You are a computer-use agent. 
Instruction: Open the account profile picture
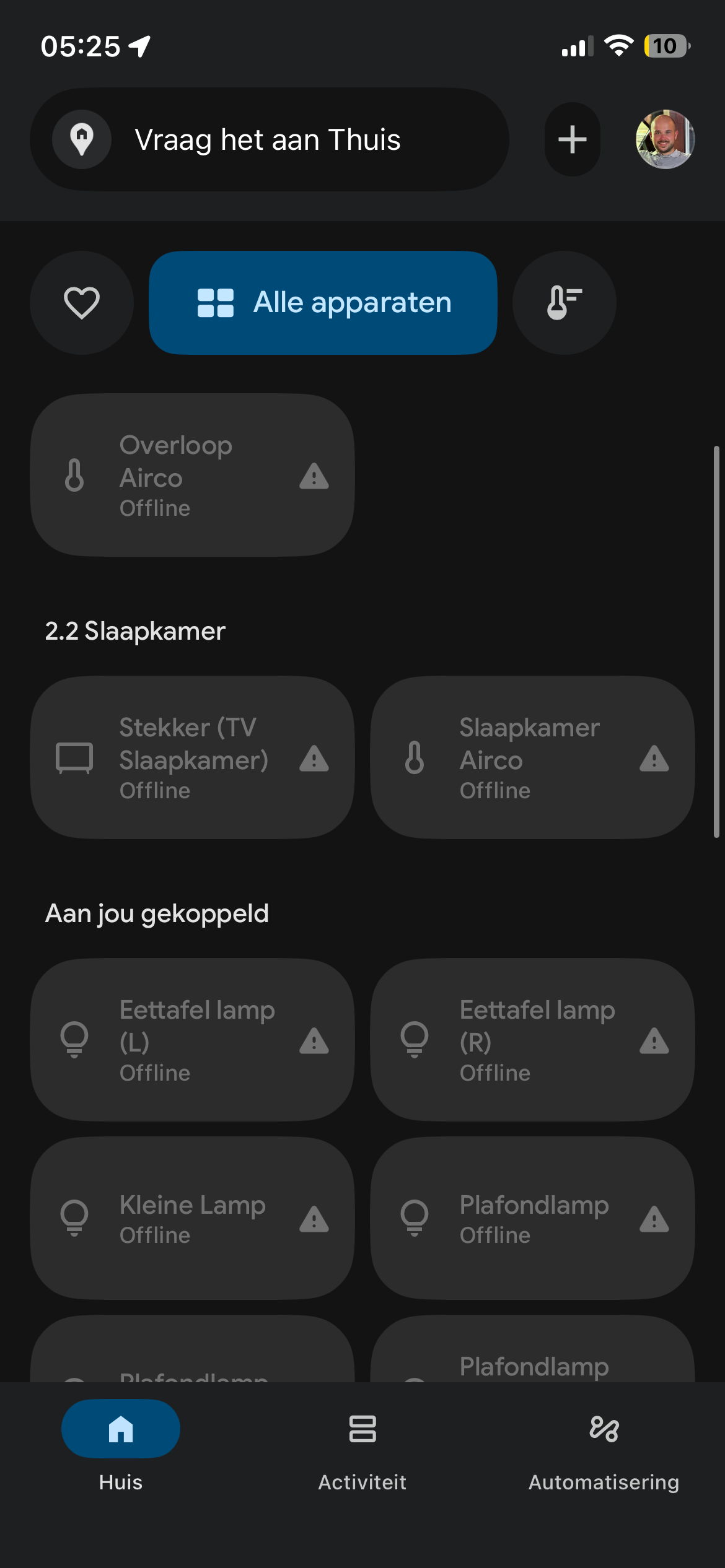tap(665, 139)
